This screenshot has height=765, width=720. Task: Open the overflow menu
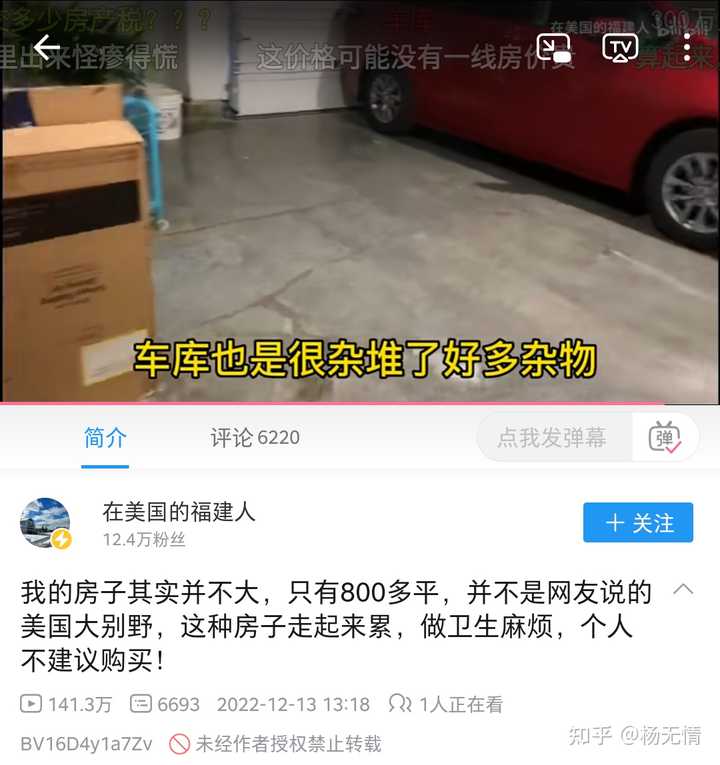click(x=686, y=47)
